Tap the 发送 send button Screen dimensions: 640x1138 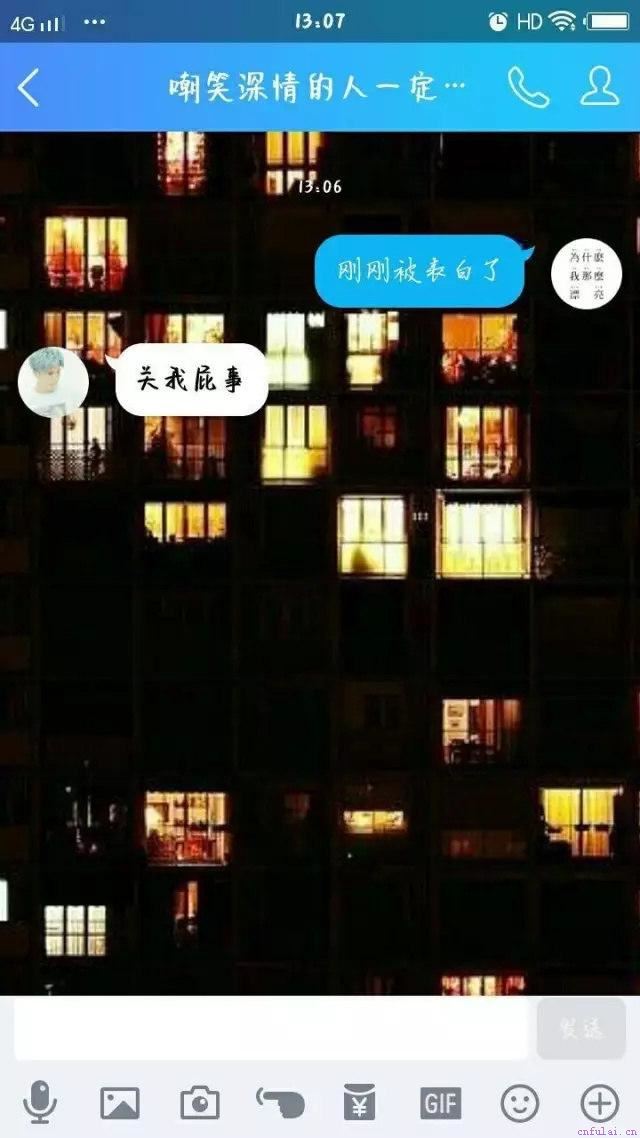click(581, 1030)
